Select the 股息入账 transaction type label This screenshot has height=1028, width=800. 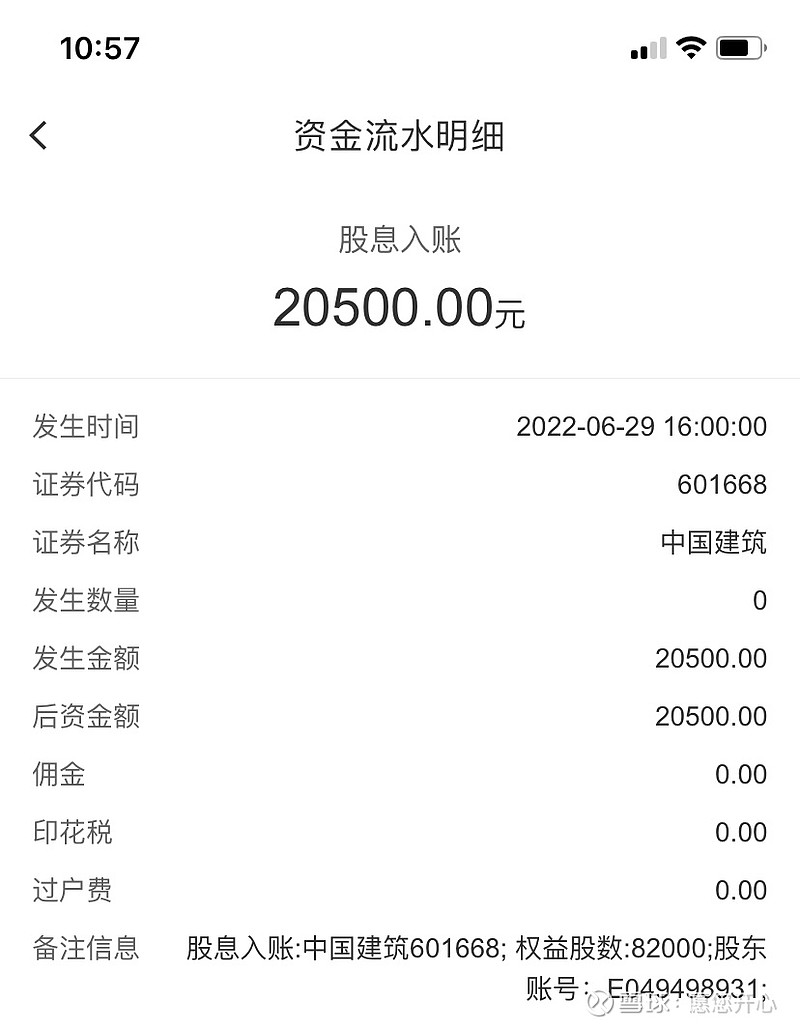coord(399,240)
